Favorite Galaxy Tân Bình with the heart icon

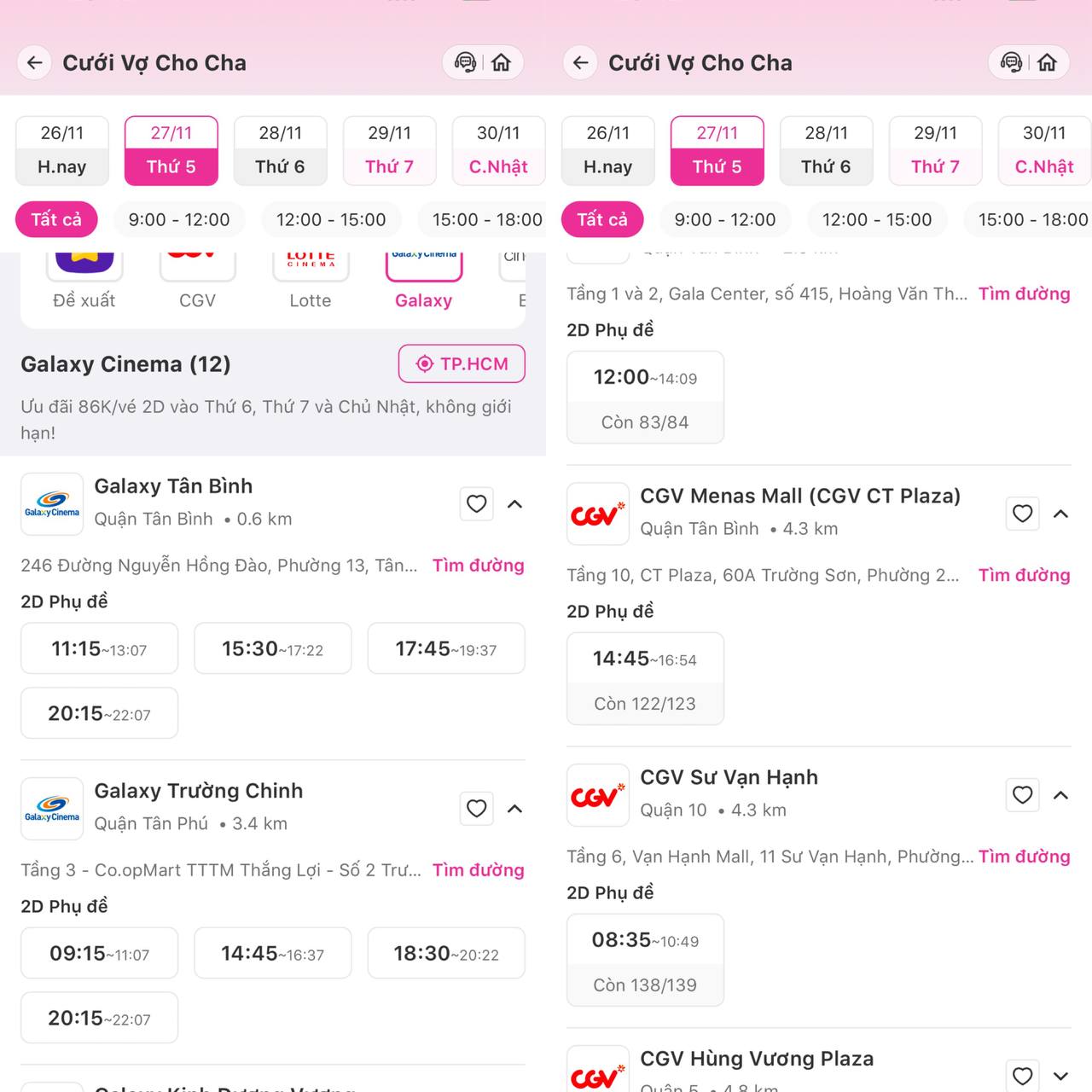click(x=476, y=504)
